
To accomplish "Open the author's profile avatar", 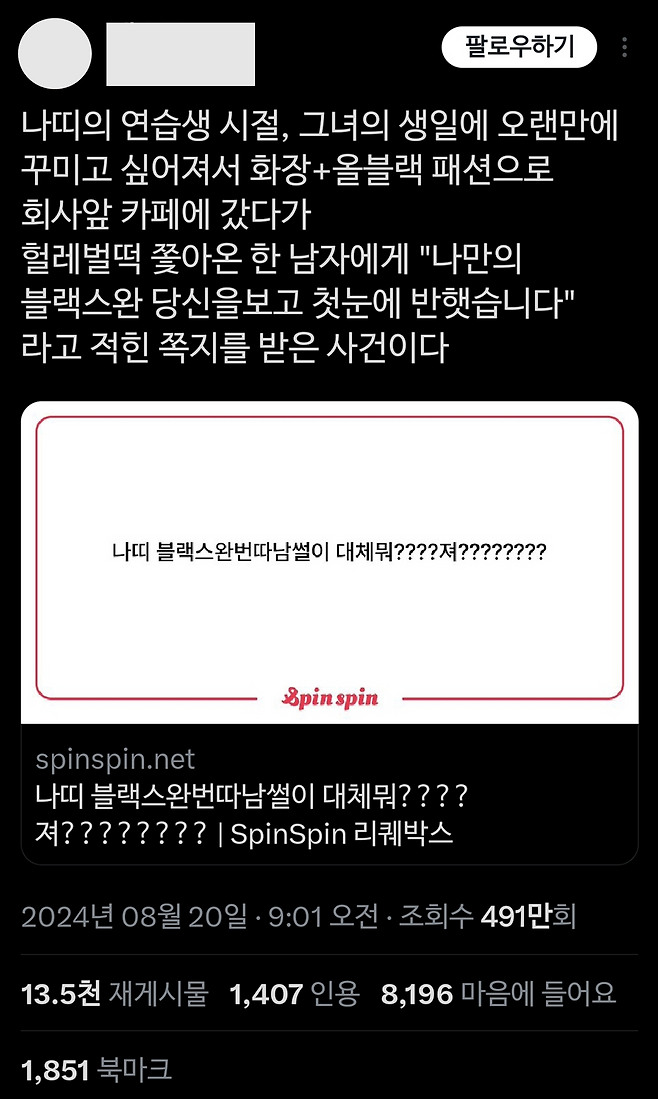I will (55, 53).
